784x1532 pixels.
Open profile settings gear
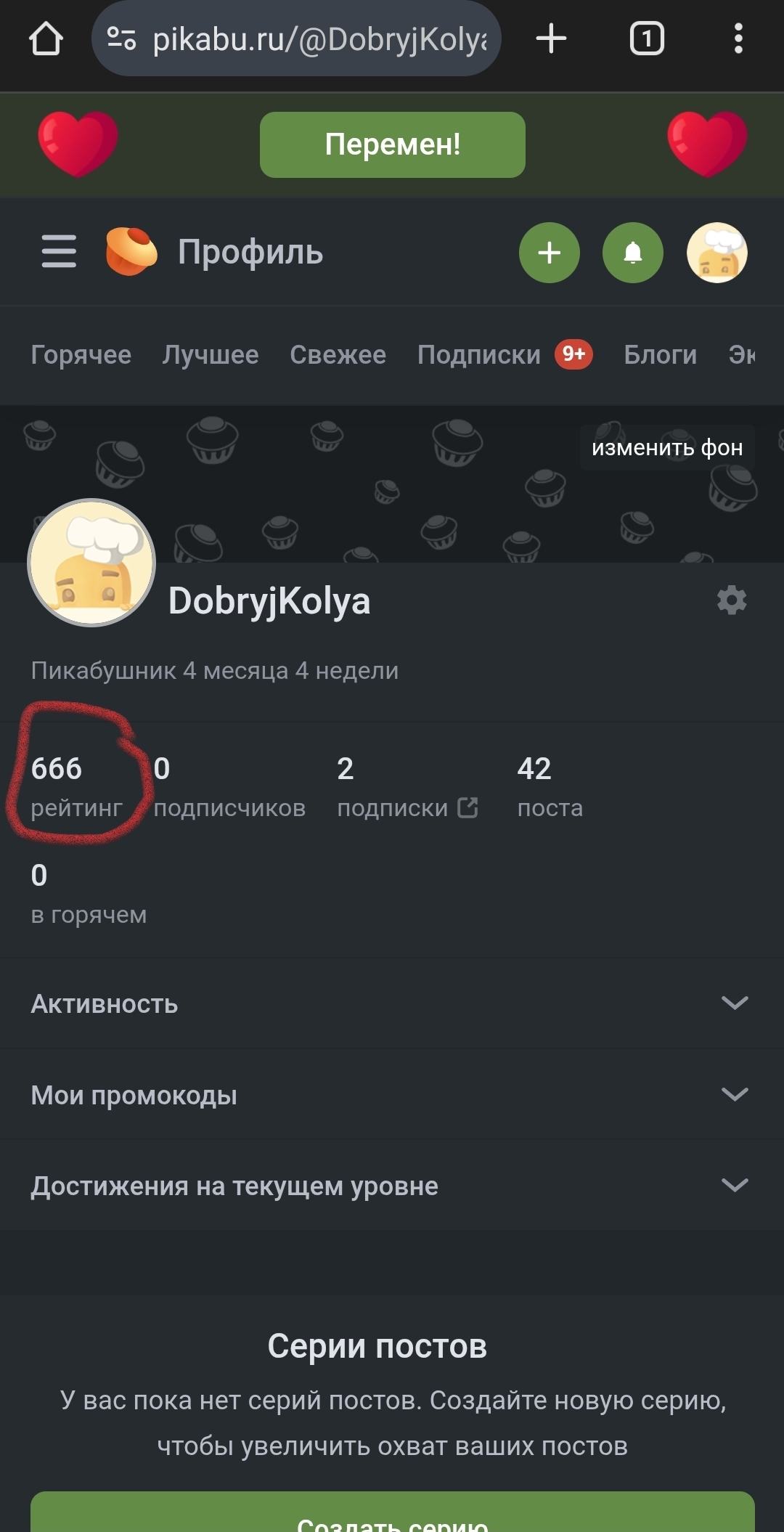731,600
